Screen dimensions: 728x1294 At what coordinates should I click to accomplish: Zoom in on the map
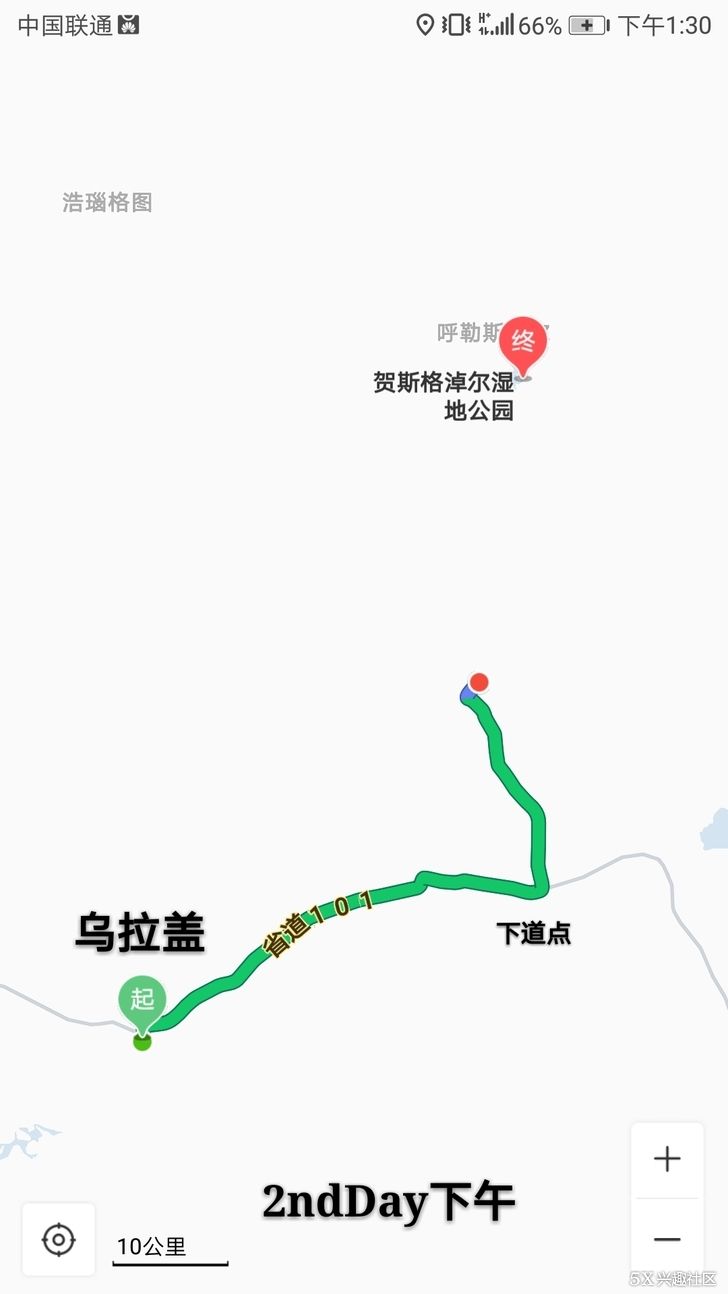[667, 1159]
